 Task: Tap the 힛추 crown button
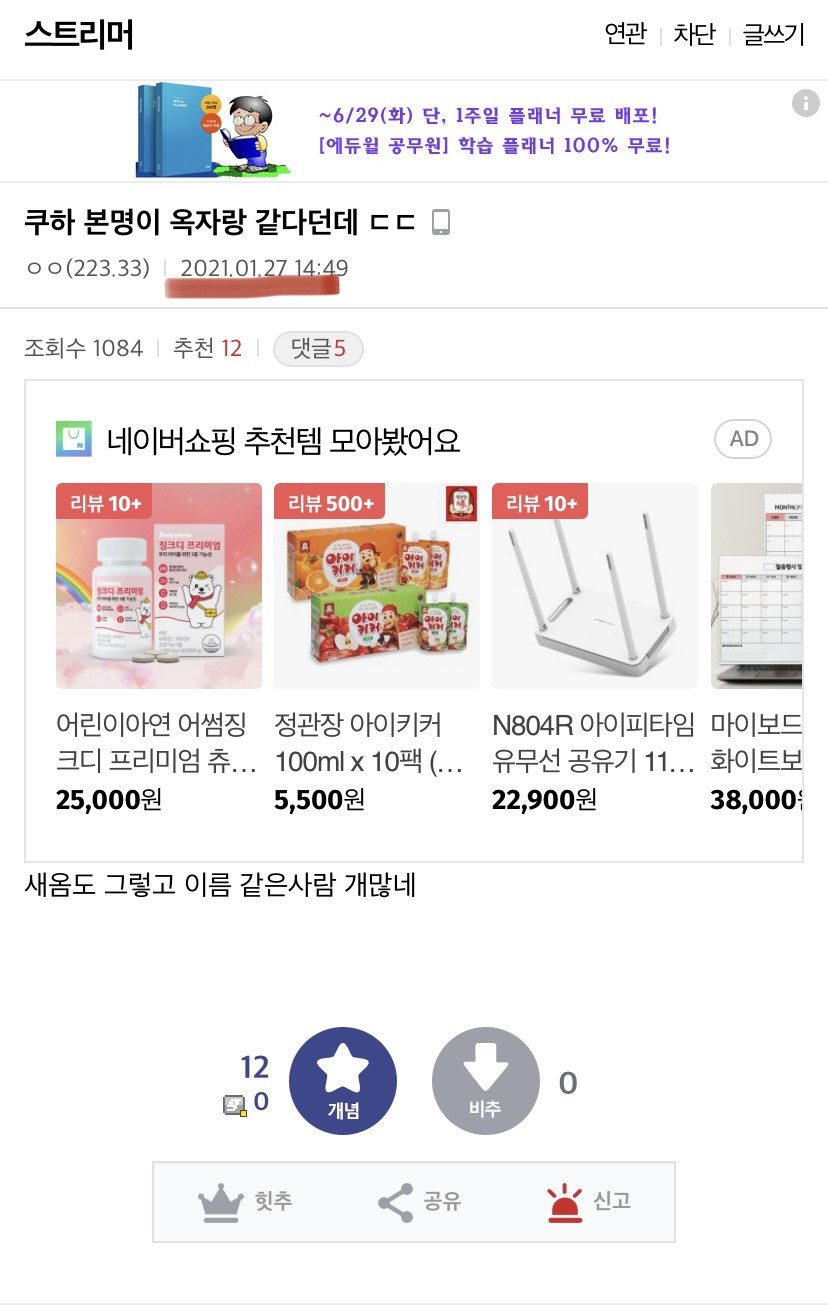pos(246,1201)
